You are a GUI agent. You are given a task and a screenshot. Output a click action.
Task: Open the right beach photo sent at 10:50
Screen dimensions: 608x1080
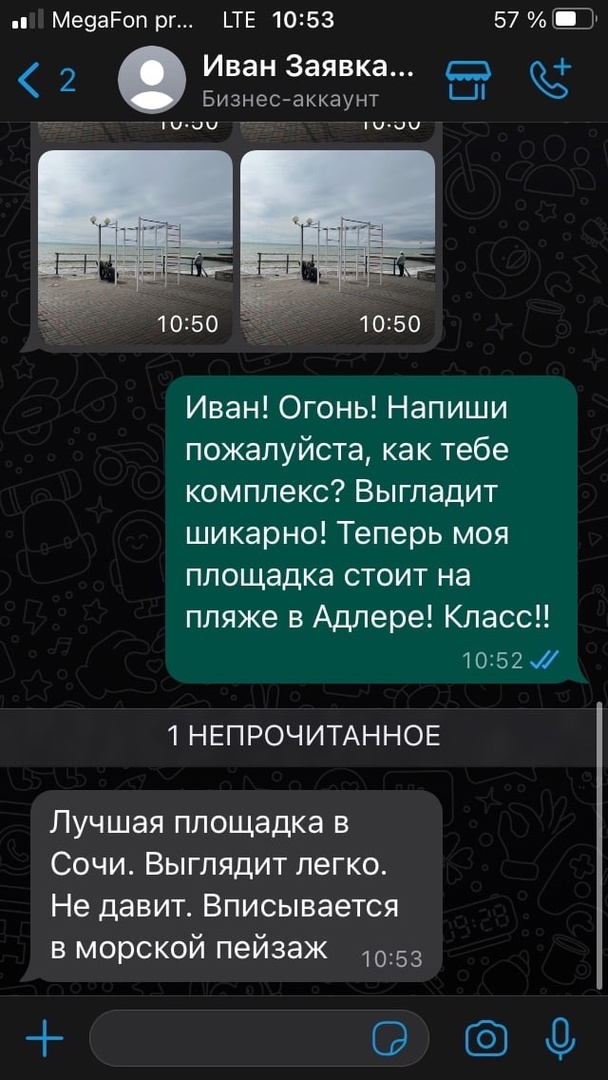pyautogui.click(x=338, y=247)
